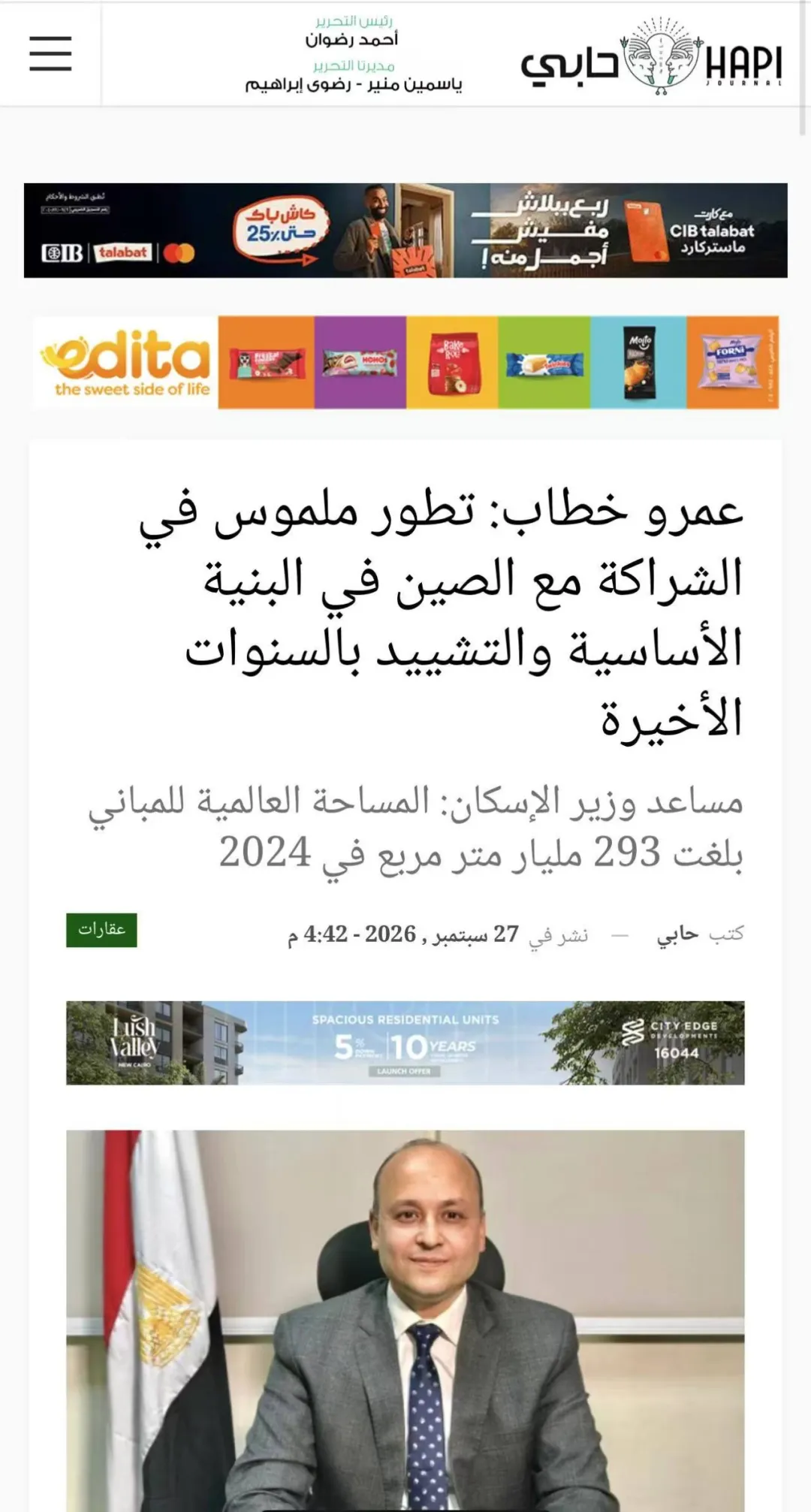Open the author link حابي
The image size is (811, 1512).
click(x=677, y=934)
